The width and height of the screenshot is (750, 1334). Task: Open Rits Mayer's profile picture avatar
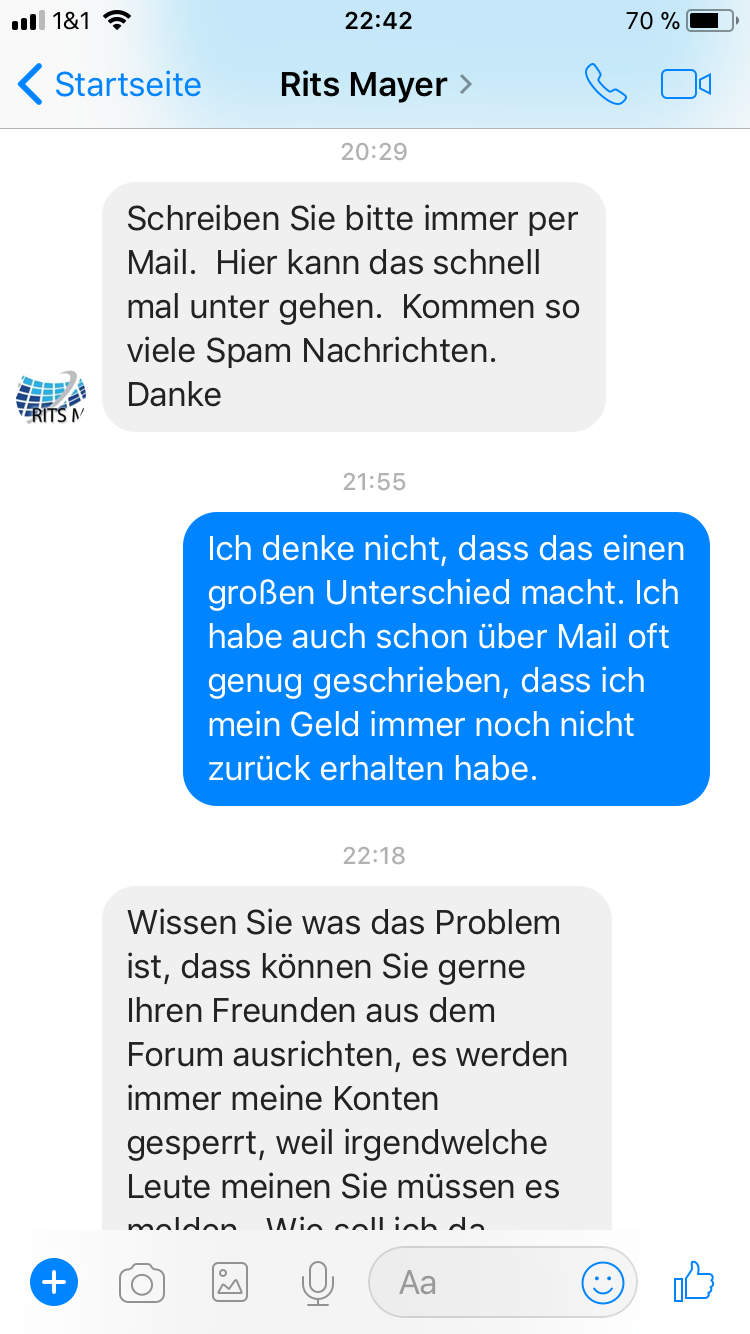click(51, 397)
